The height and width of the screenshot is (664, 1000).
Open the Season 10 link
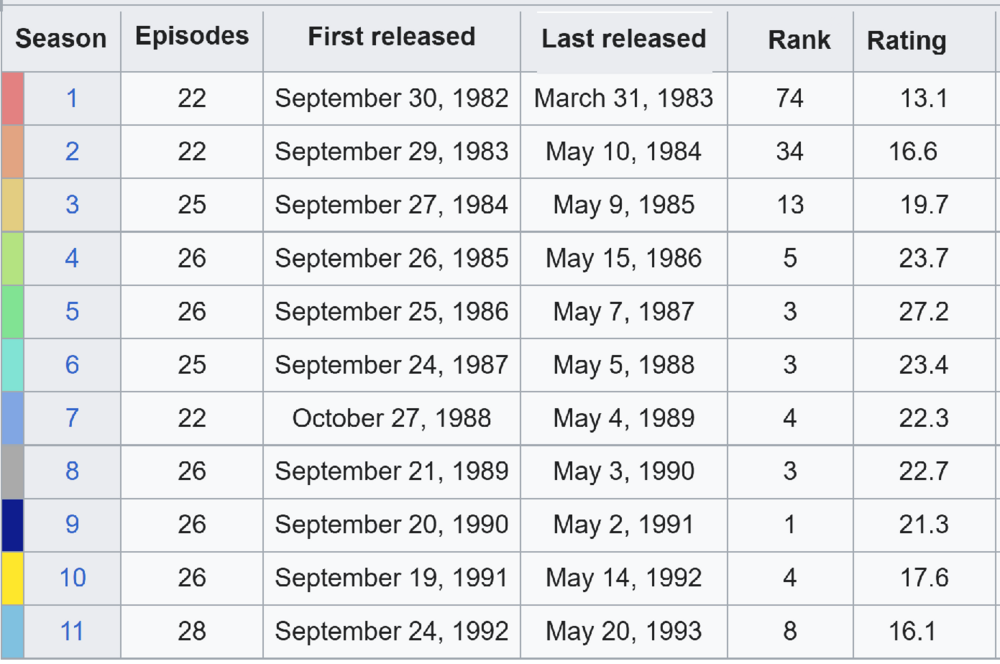pyautogui.click(x=72, y=577)
